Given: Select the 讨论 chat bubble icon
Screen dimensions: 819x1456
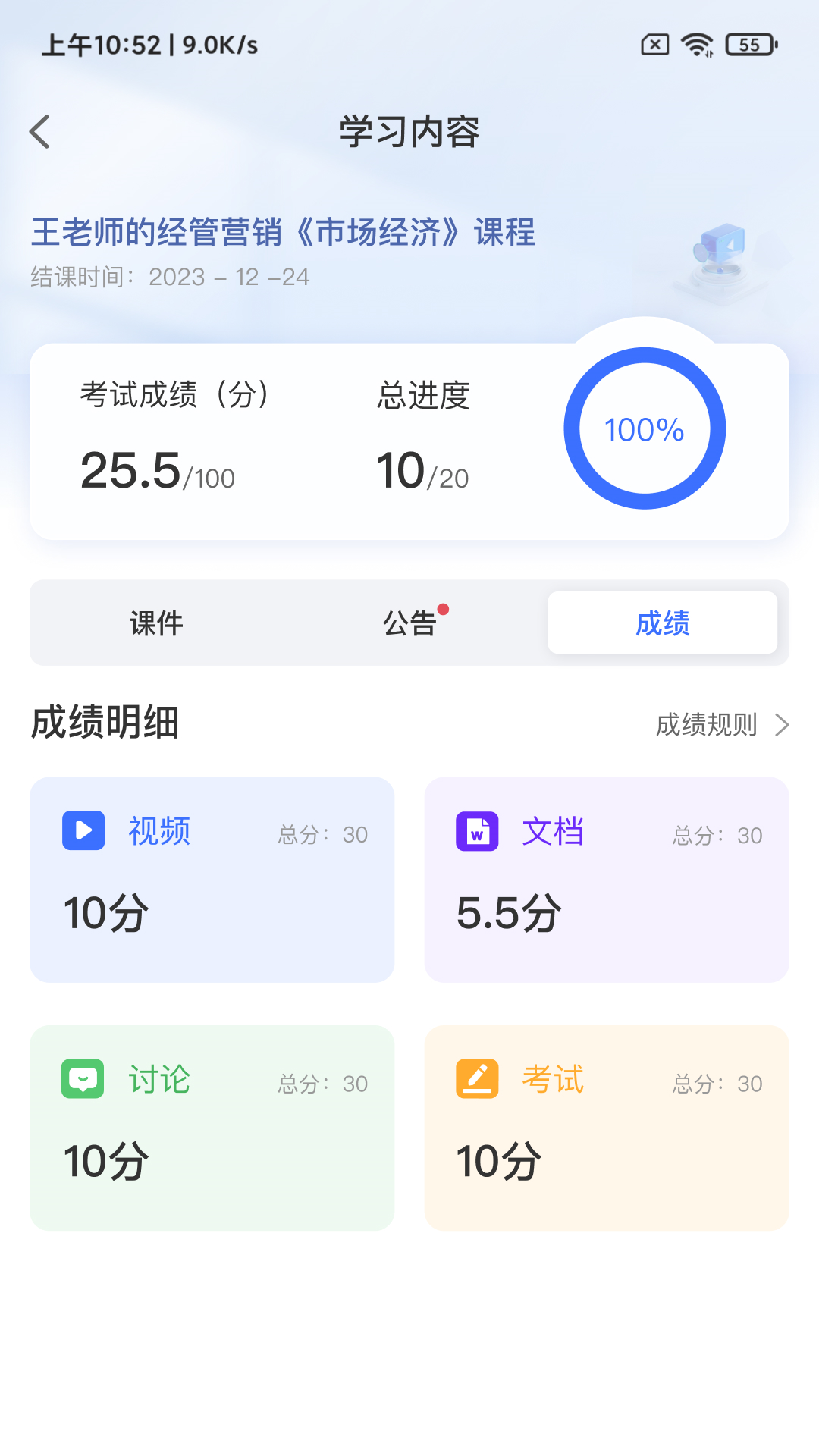Looking at the screenshot, I should pos(83,1078).
